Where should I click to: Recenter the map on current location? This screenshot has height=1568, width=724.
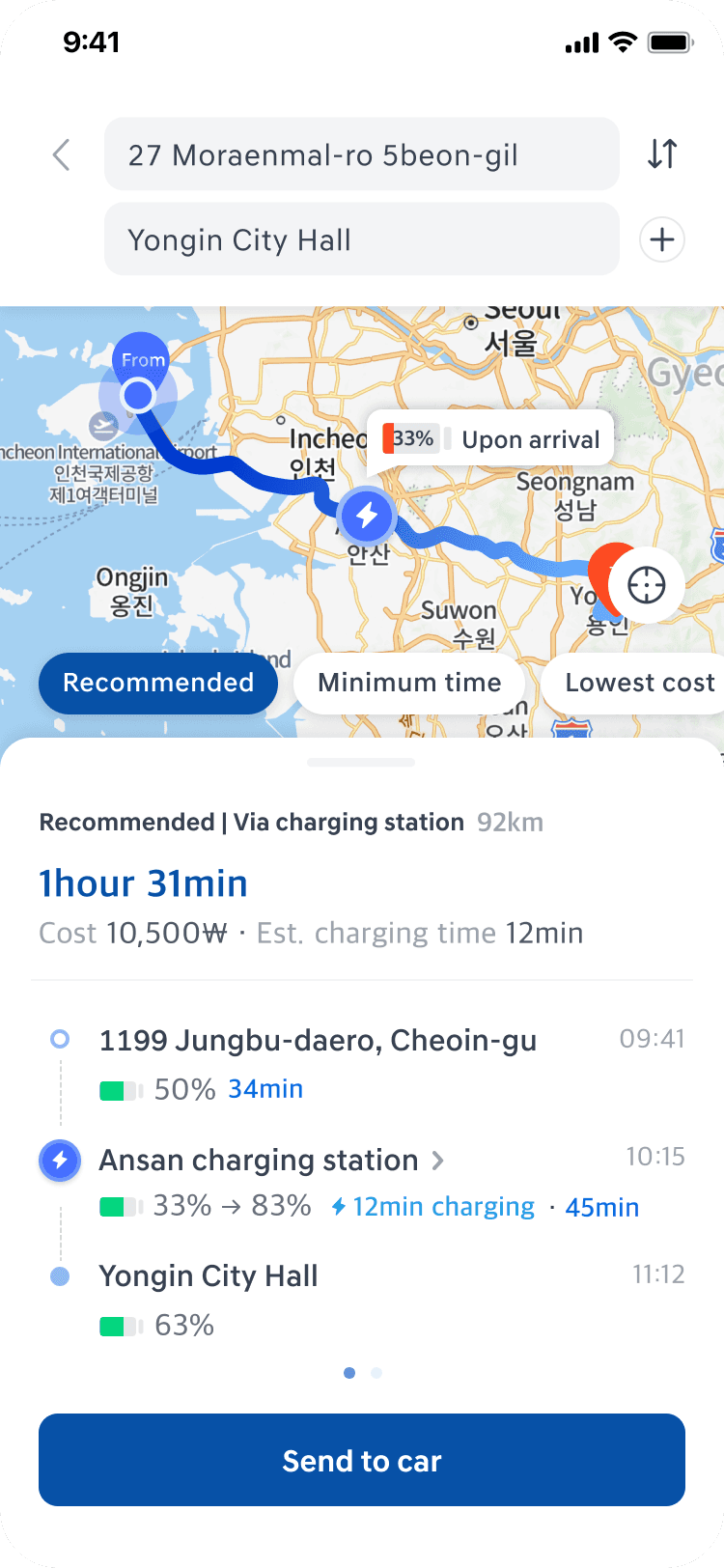pyautogui.click(x=646, y=585)
